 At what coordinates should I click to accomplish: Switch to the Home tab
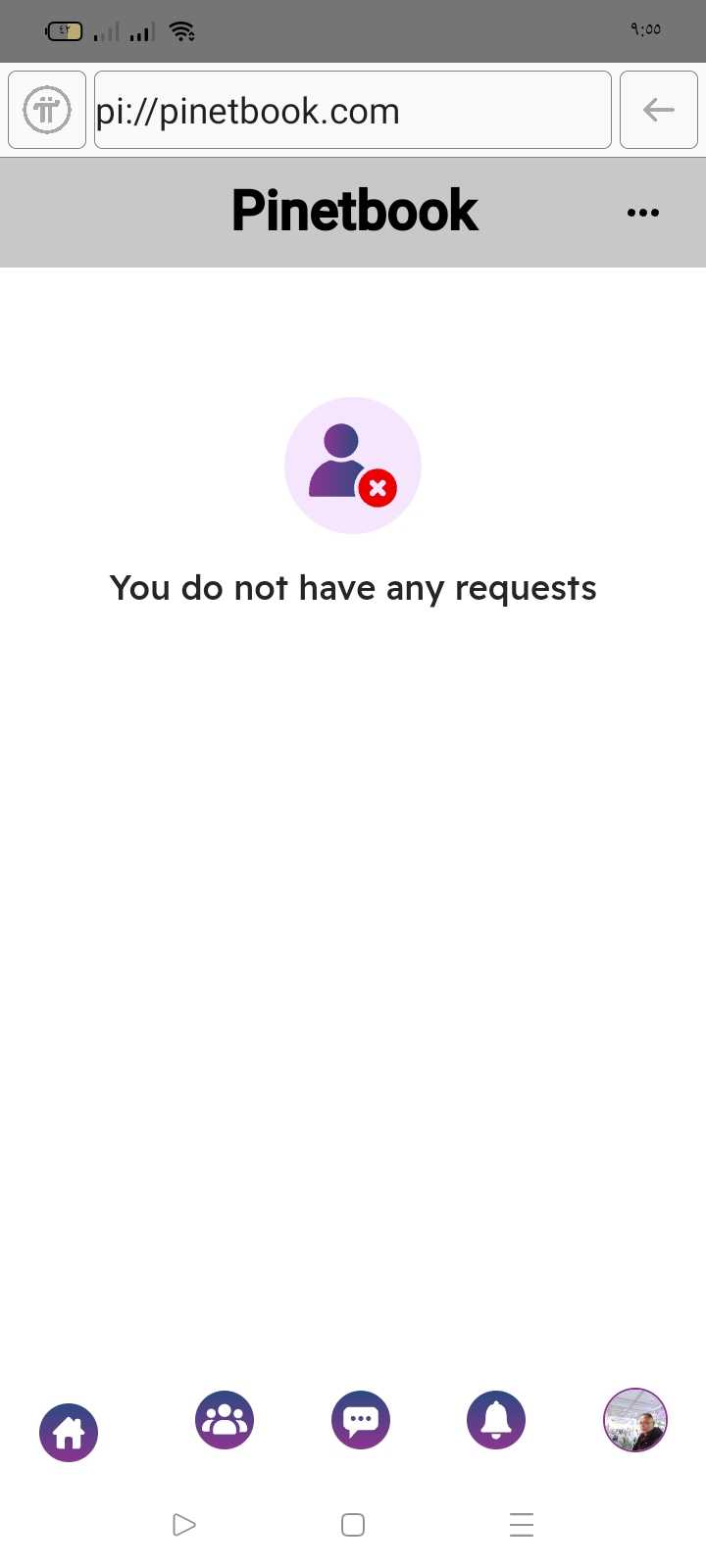click(69, 1432)
